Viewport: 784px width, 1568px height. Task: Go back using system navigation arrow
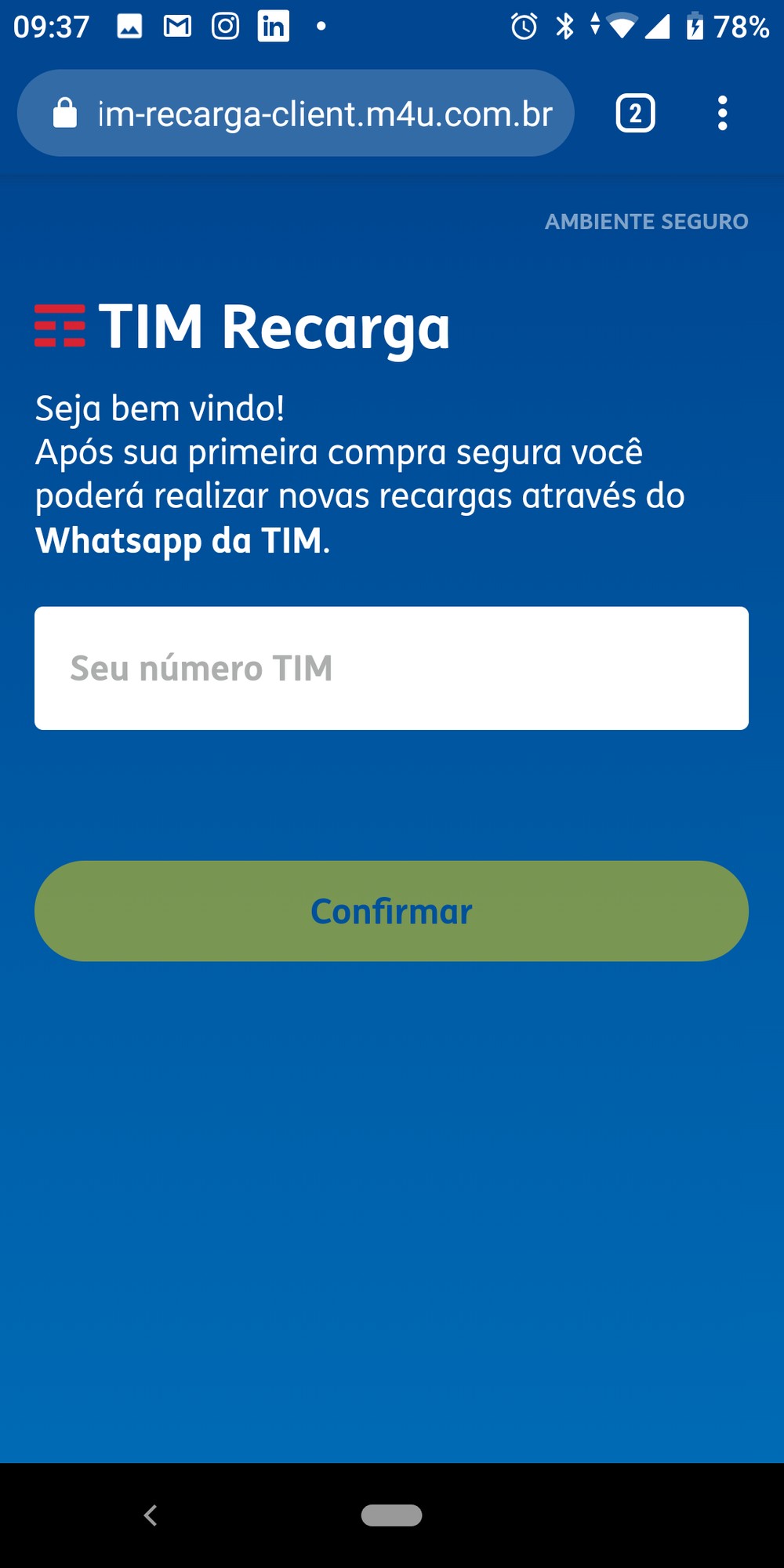151,1515
